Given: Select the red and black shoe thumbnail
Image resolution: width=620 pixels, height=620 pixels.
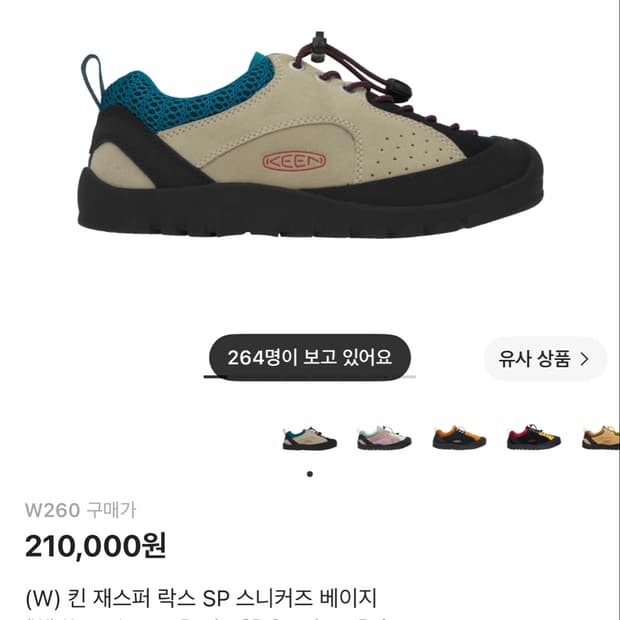Looking at the screenshot, I should [x=534, y=438].
